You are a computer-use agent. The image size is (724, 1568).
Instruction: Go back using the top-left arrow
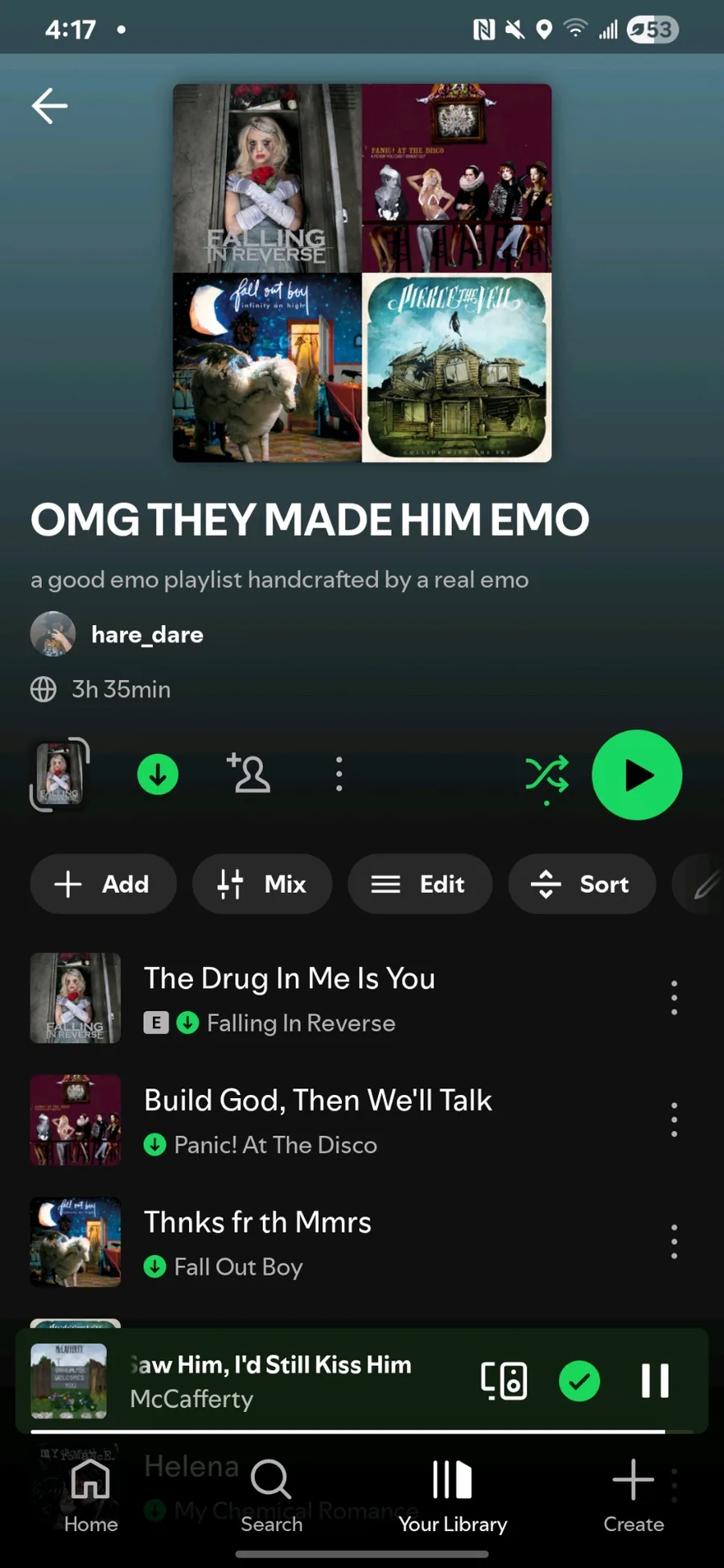tap(49, 106)
